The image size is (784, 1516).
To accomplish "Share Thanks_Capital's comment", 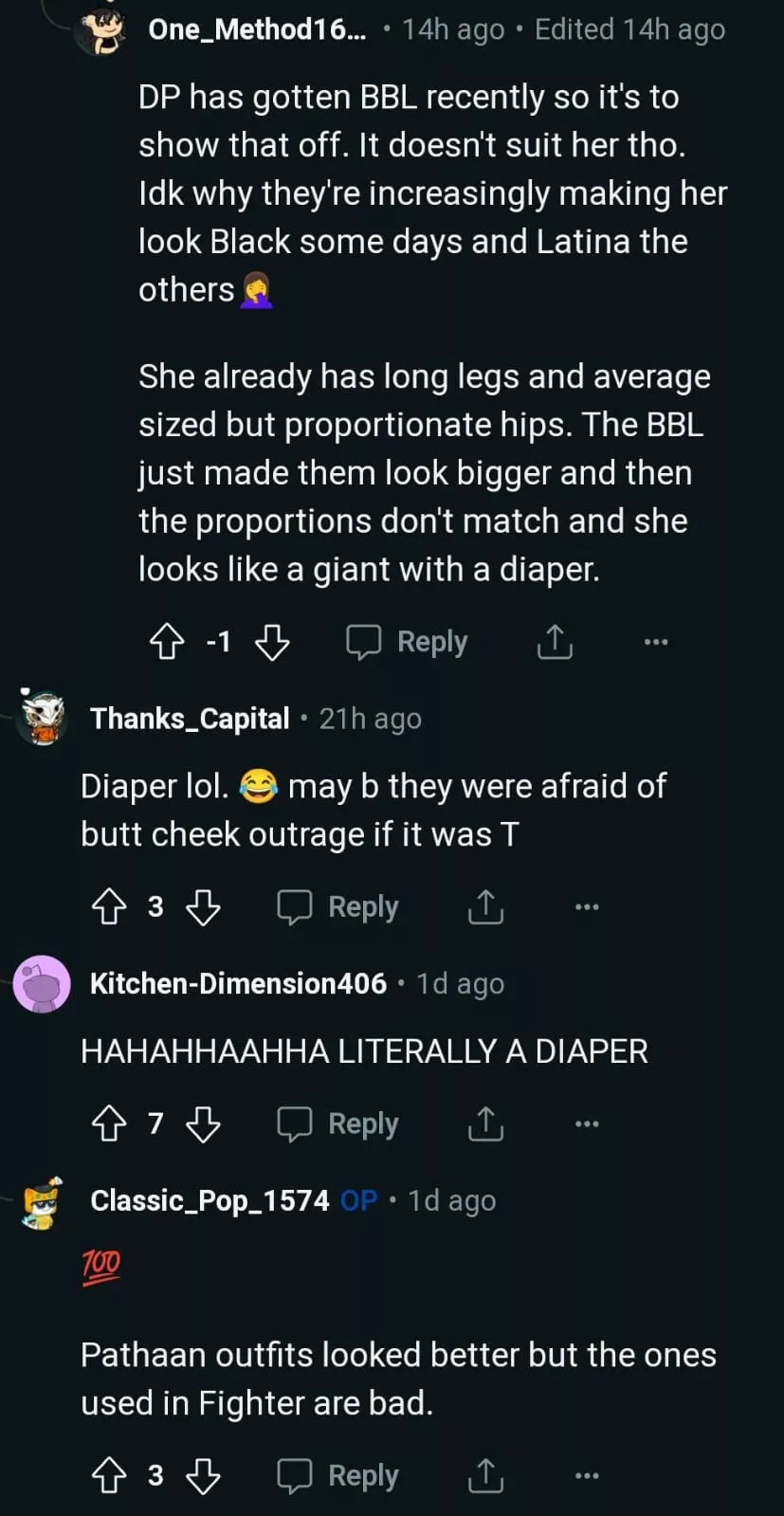I will pyautogui.click(x=485, y=907).
